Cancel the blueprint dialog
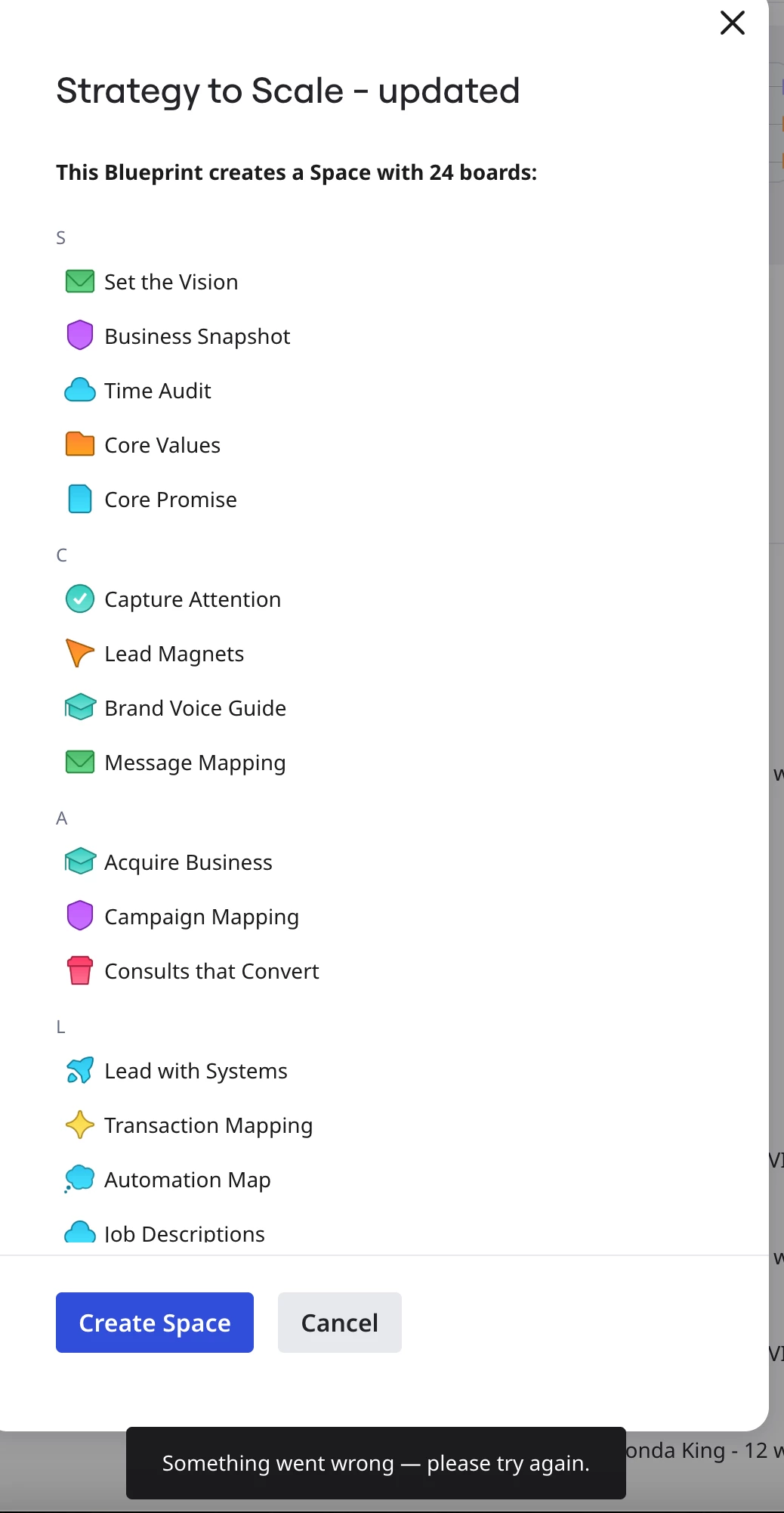This screenshot has height=1513, width=784. pyautogui.click(x=340, y=1323)
